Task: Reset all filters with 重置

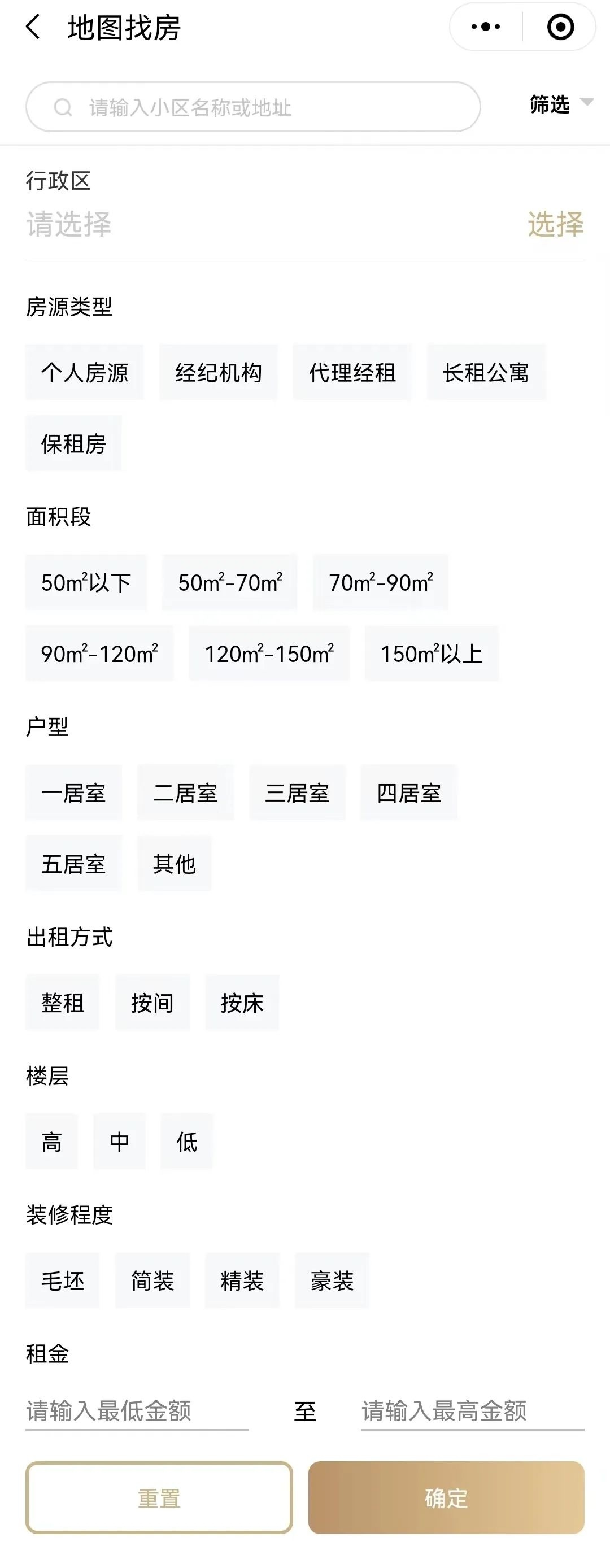Action: [159, 1498]
